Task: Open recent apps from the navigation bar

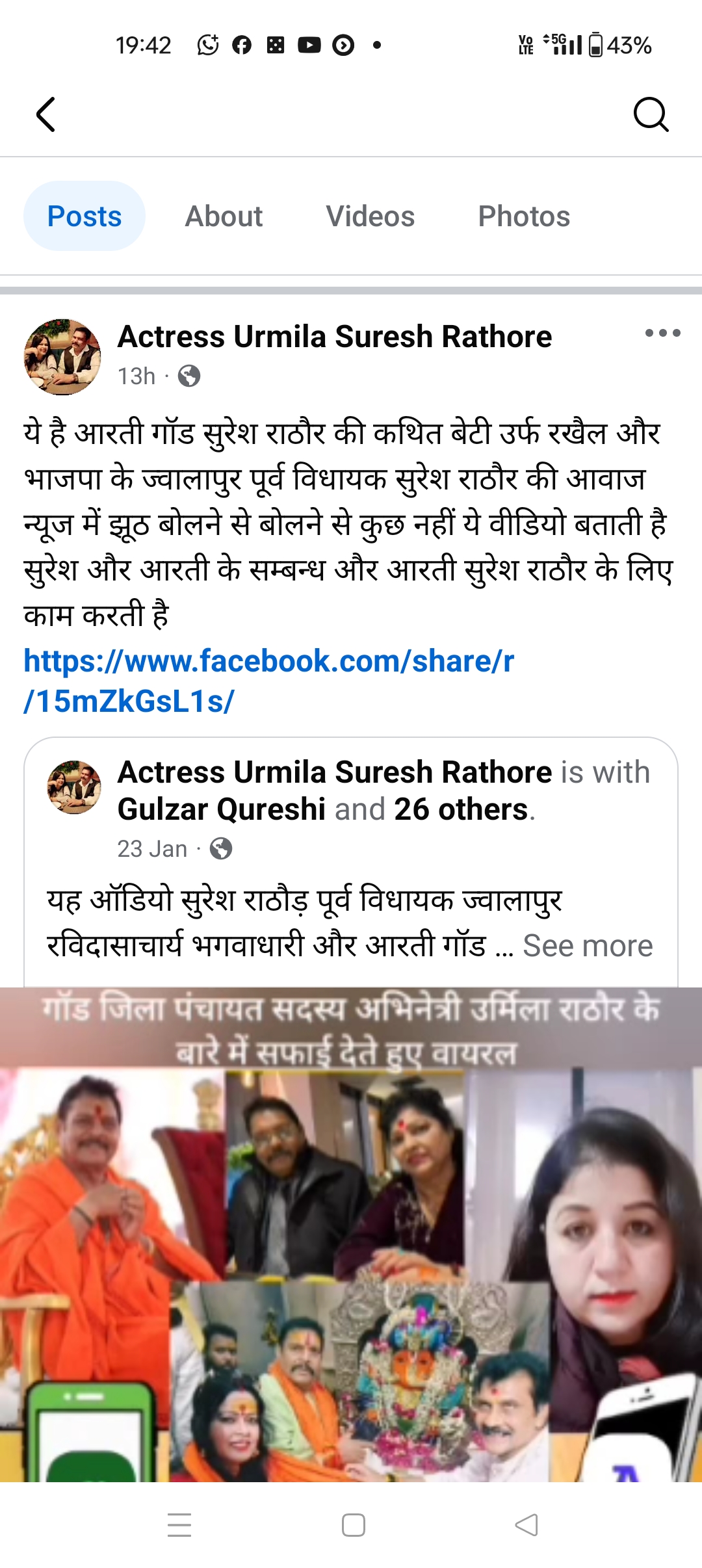Action: (x=179, y=1525)
